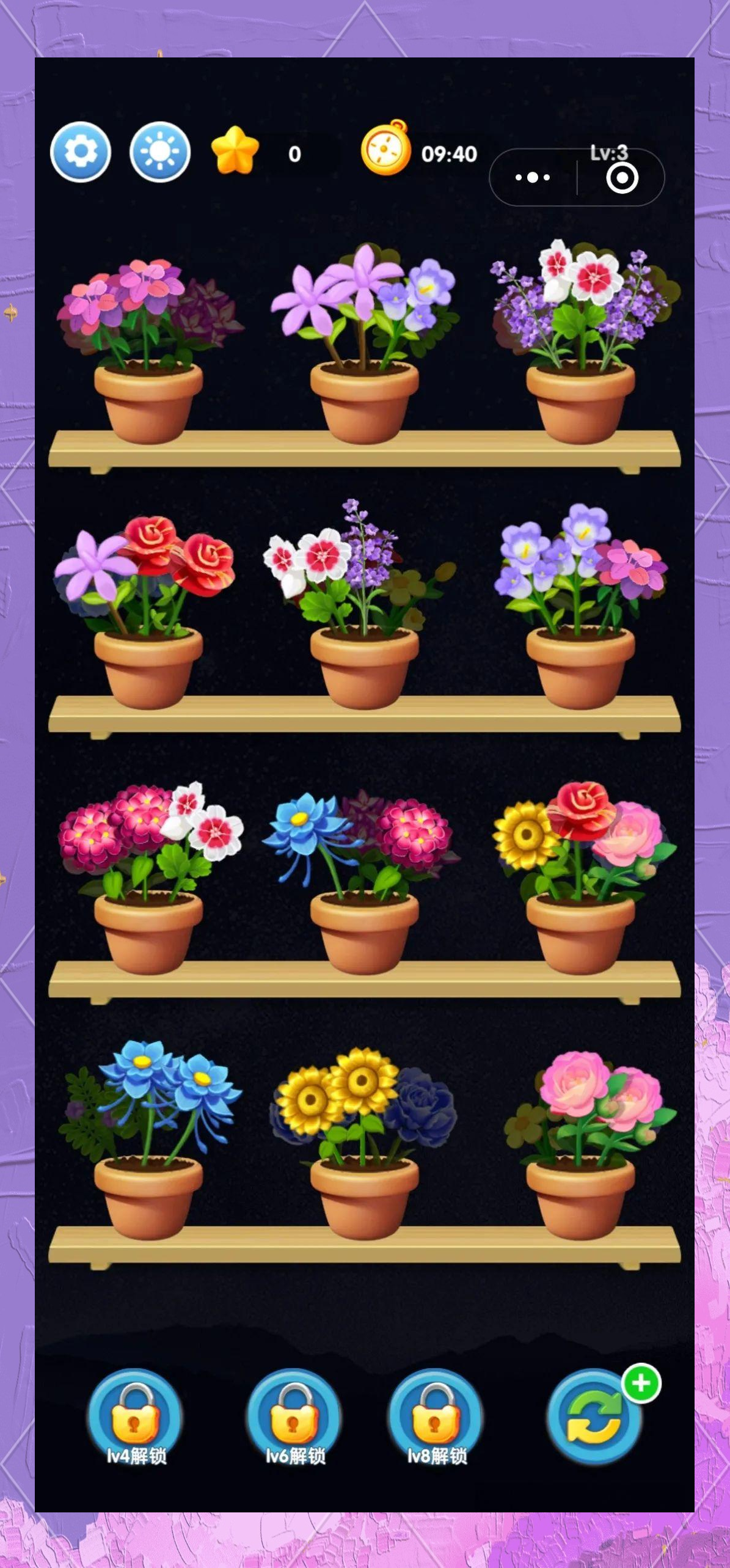Open the settings gear
The width and height of the screenshot is (730, 1568).
[x=81, y=151]
